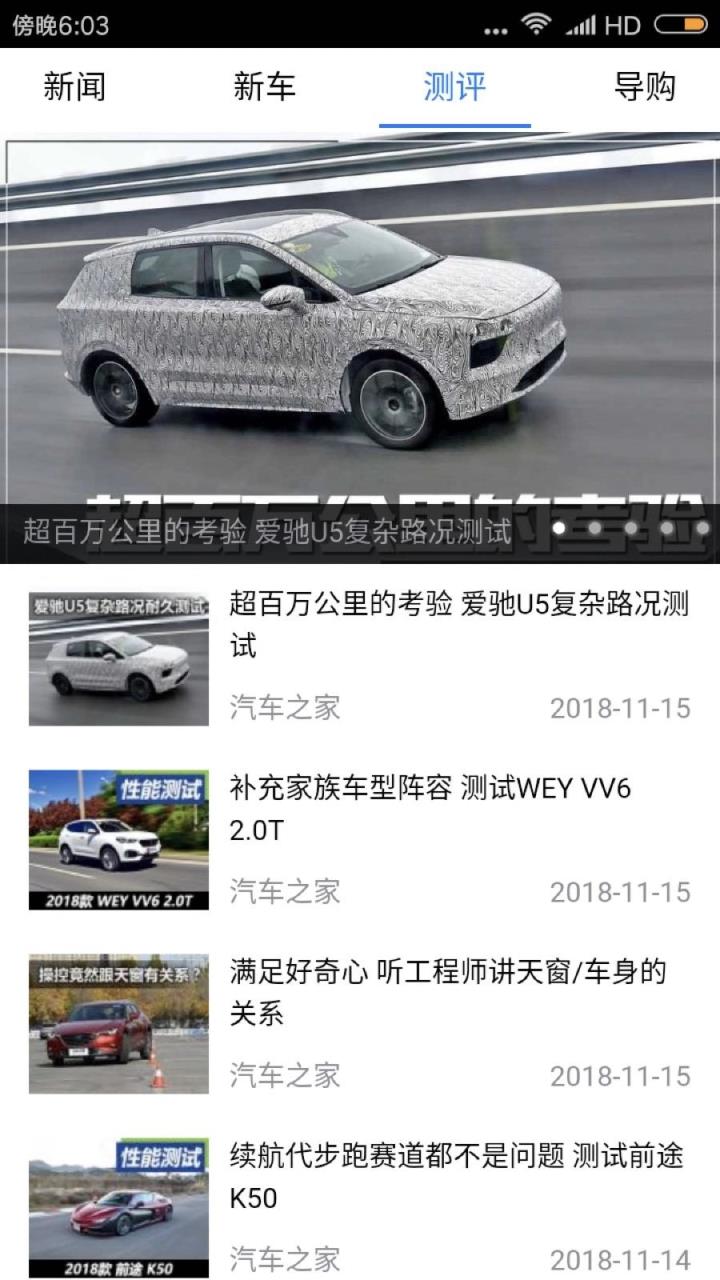Select the last carousel pagination dot
Image resolution: width=720 pixels, height=1280 pixels.
coord(700,528)
